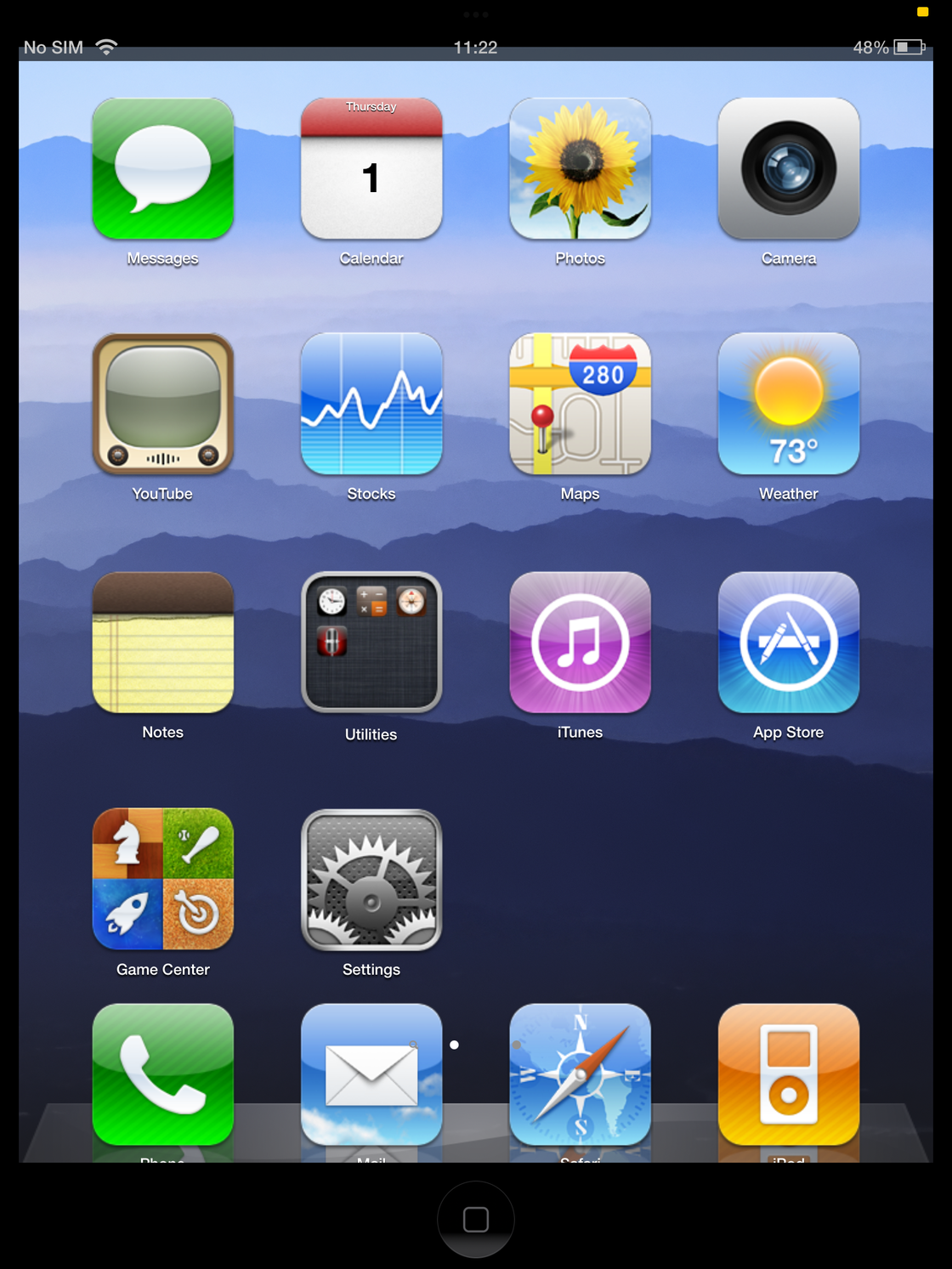
Task: Open the iPod music app in dock
Action: pyautogui.click(x=788, y=1074)
